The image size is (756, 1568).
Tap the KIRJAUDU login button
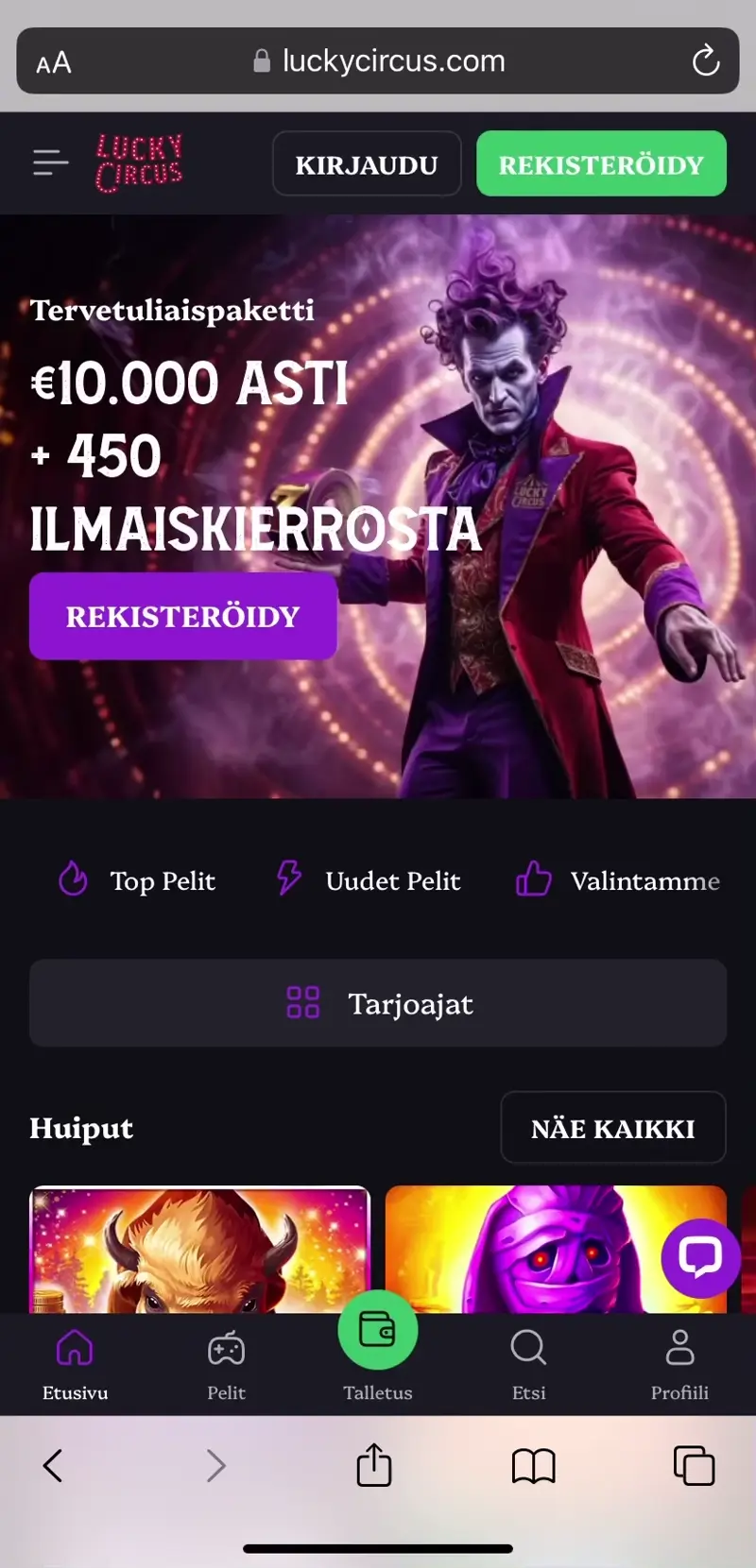click(x=367, y=164)
